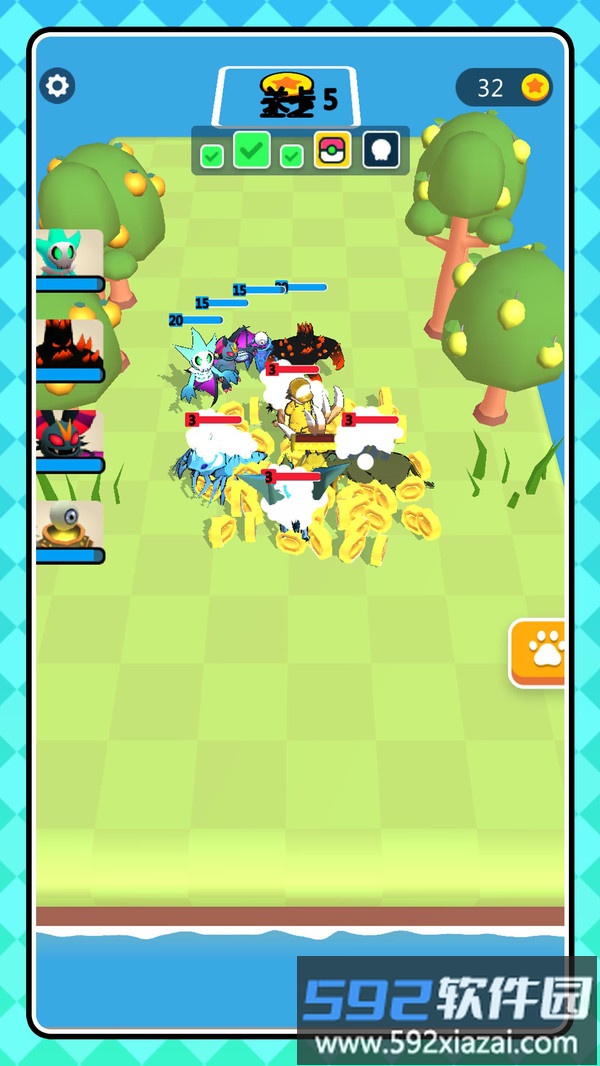Viewport: 600px width, 1066px height.
Task: Select the red-eyed dark monster card
Action: (69, 437)
